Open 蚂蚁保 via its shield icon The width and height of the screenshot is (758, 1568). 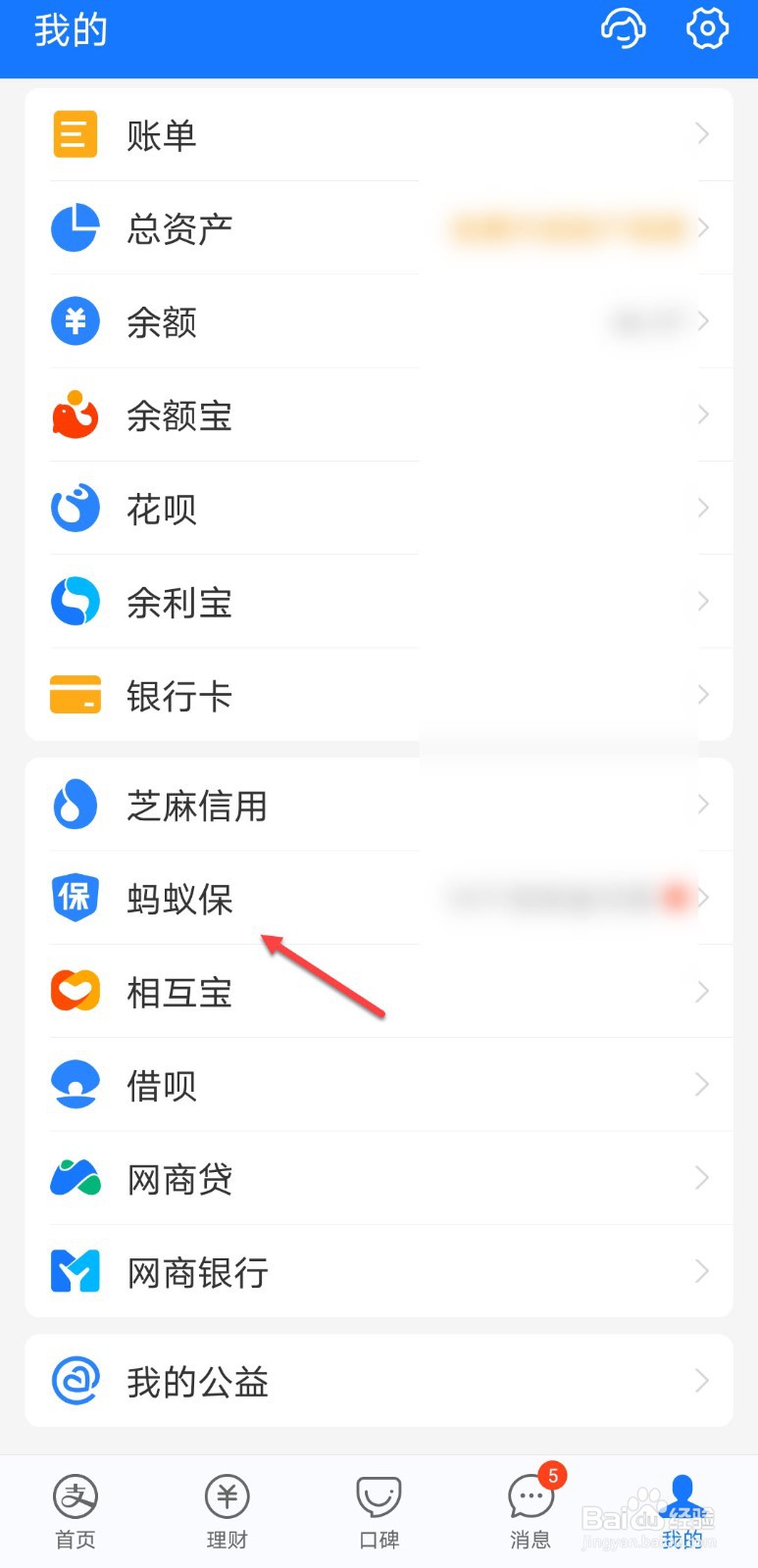tap(75, 897)
